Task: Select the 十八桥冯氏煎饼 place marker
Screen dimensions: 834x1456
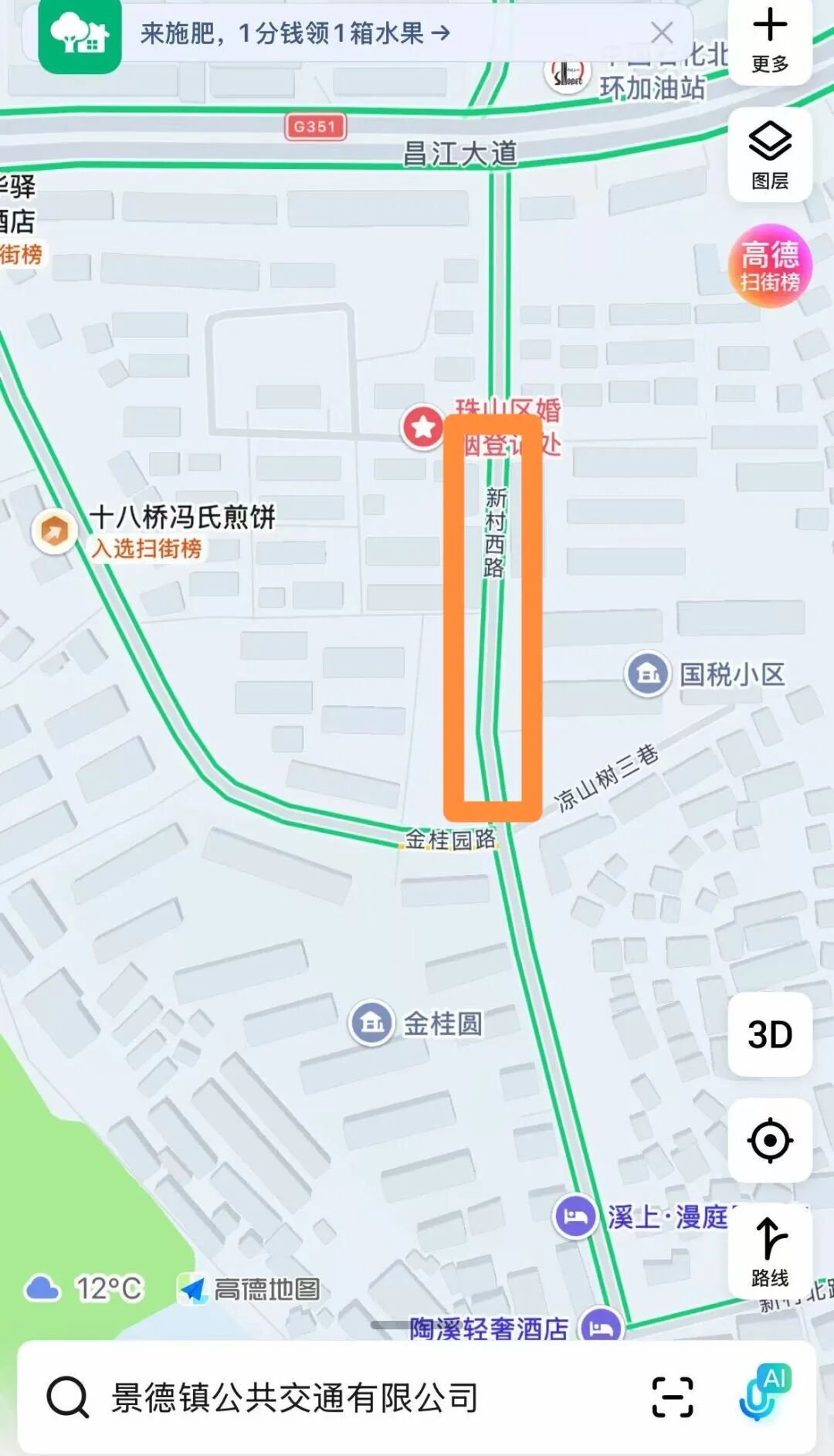Action: [54, 531]
